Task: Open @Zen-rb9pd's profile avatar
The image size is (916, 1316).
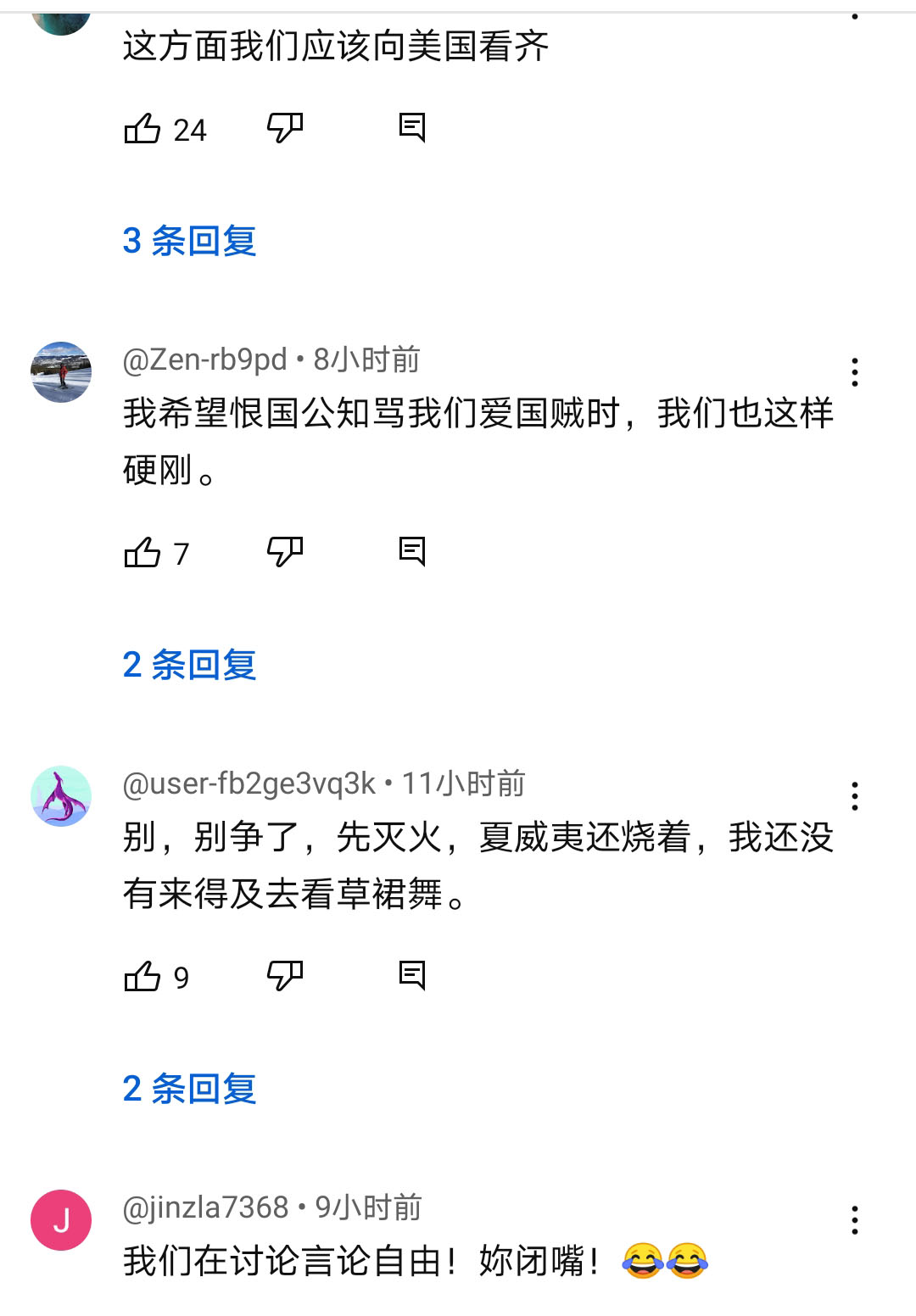Action: 61,372
